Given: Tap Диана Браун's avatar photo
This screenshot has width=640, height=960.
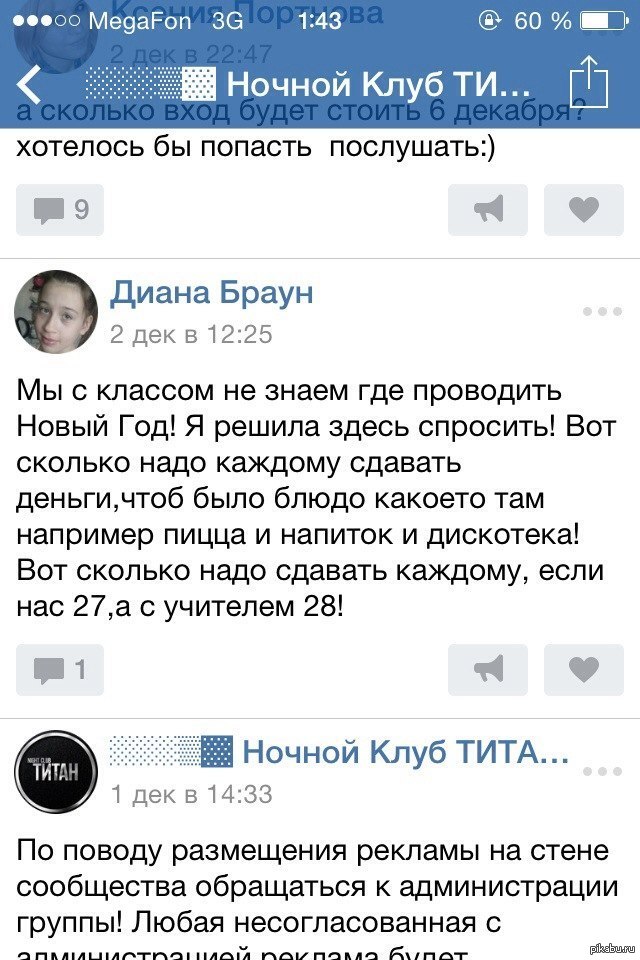Looking at the screenshot, I should [55, 311].
